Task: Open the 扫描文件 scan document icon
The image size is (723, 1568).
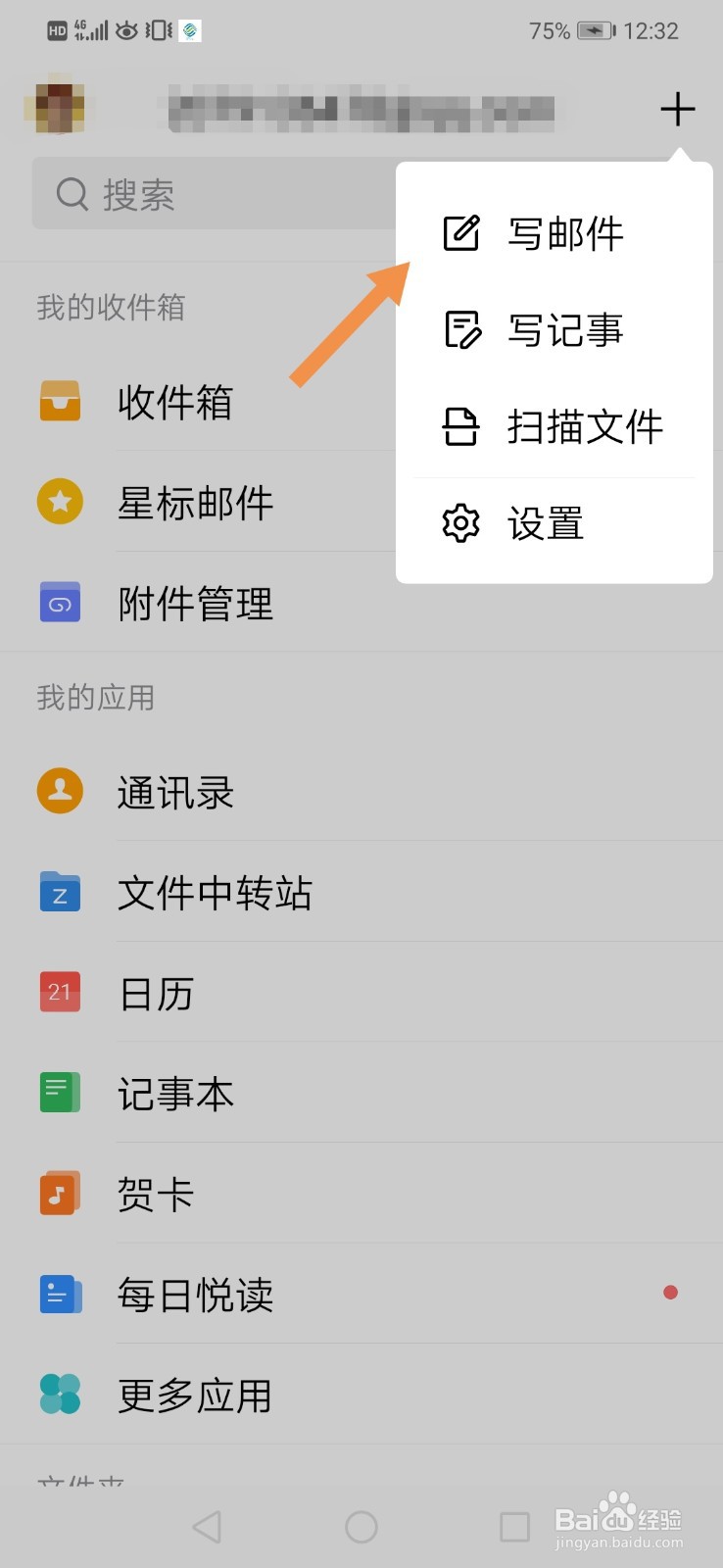Action: pos(460,427)
